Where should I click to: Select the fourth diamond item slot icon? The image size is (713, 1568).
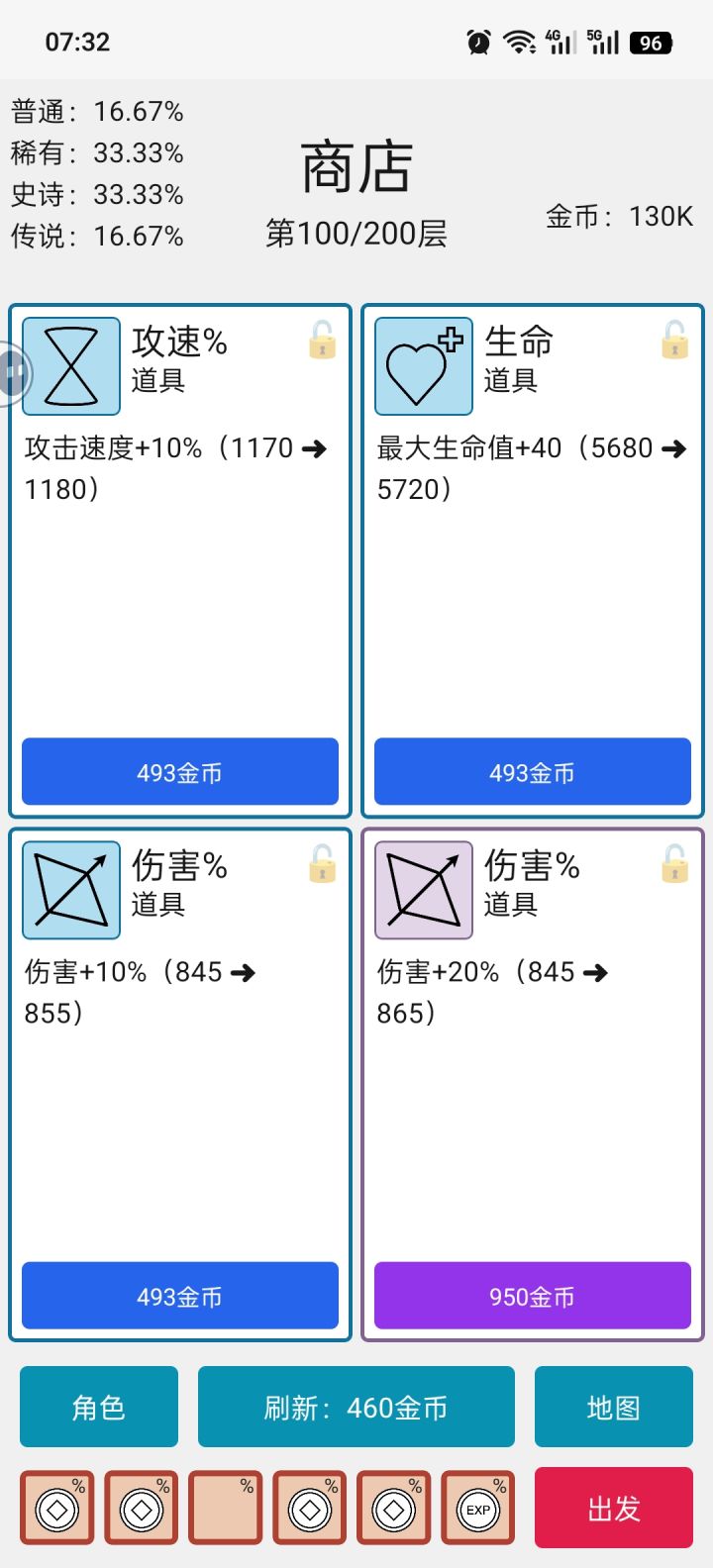point(309,1507)
